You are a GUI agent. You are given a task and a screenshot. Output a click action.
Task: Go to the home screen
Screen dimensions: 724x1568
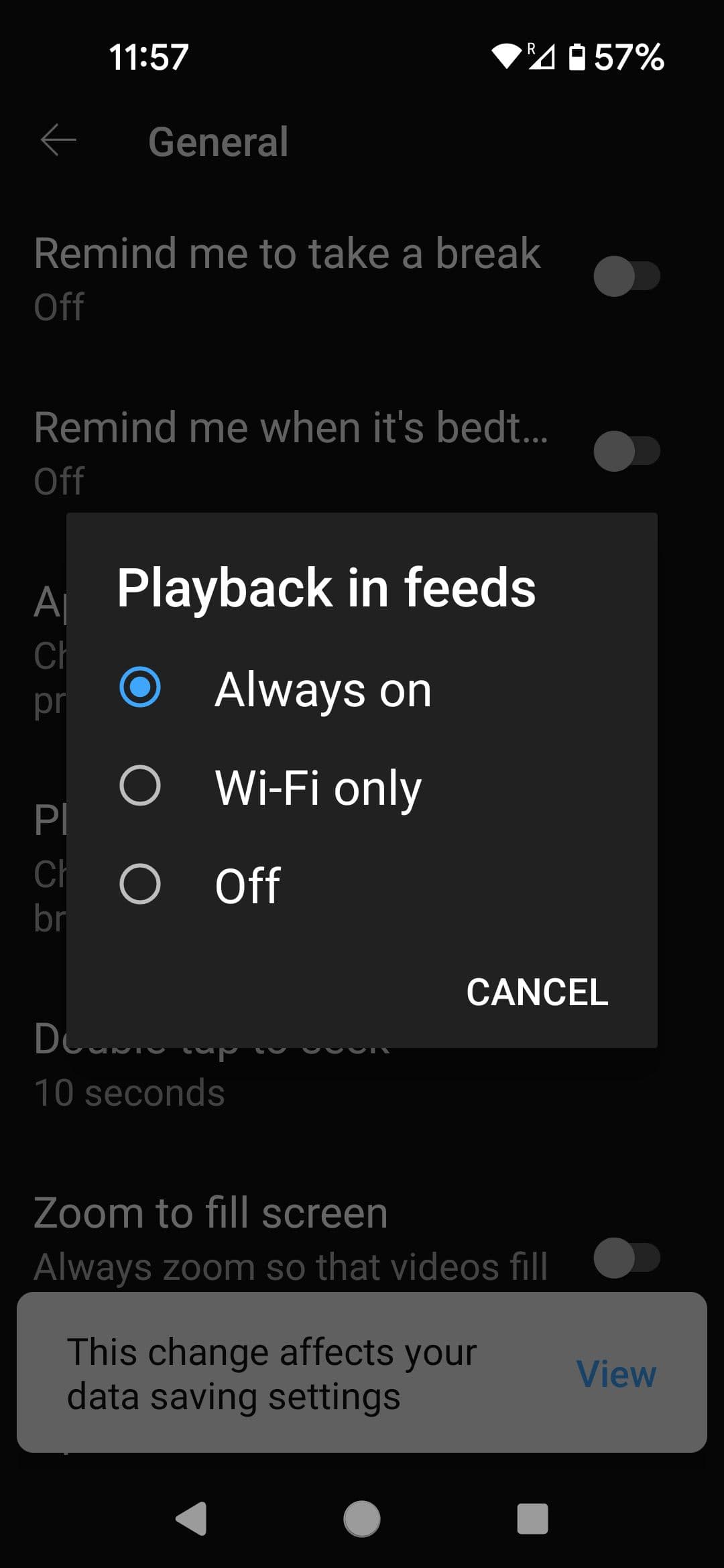pyautogui.click(x=362, y=1518)
